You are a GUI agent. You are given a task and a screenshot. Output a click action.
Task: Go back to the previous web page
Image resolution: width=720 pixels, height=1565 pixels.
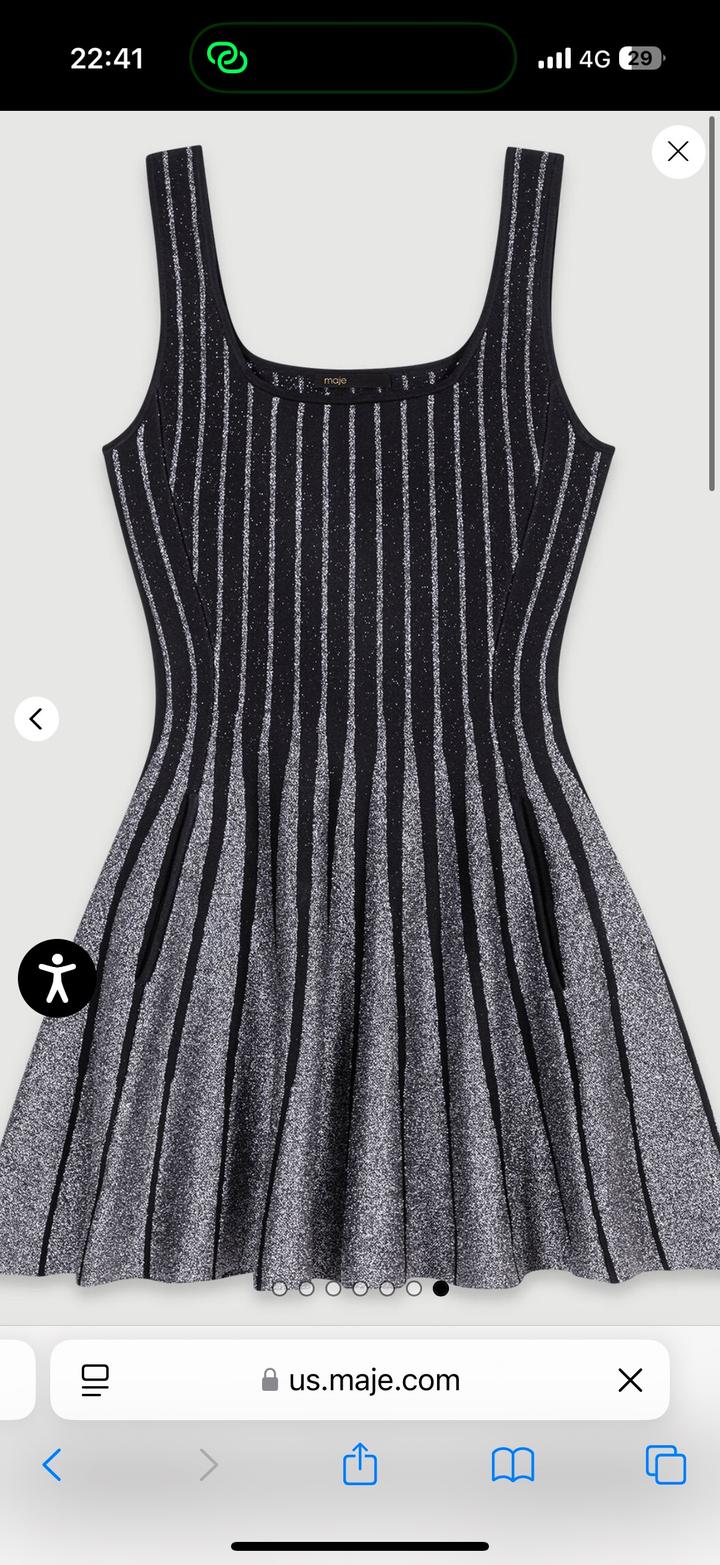pyautogui.click(x=52, y=1465)
